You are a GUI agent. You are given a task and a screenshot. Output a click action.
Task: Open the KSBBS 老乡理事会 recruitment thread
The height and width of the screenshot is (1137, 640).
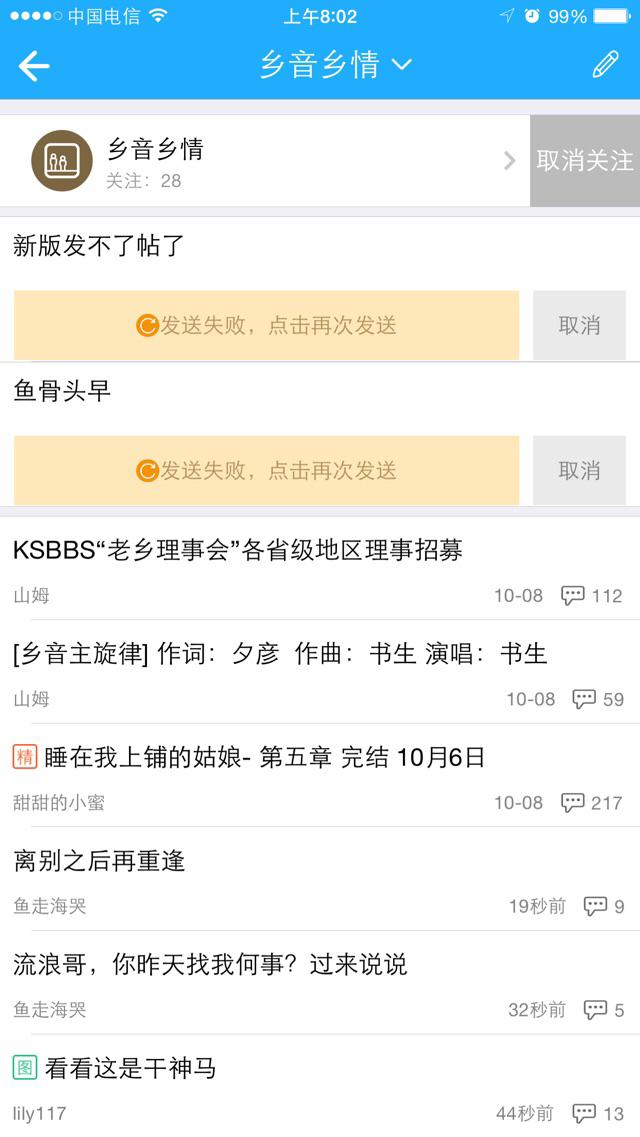coord(320,568)
